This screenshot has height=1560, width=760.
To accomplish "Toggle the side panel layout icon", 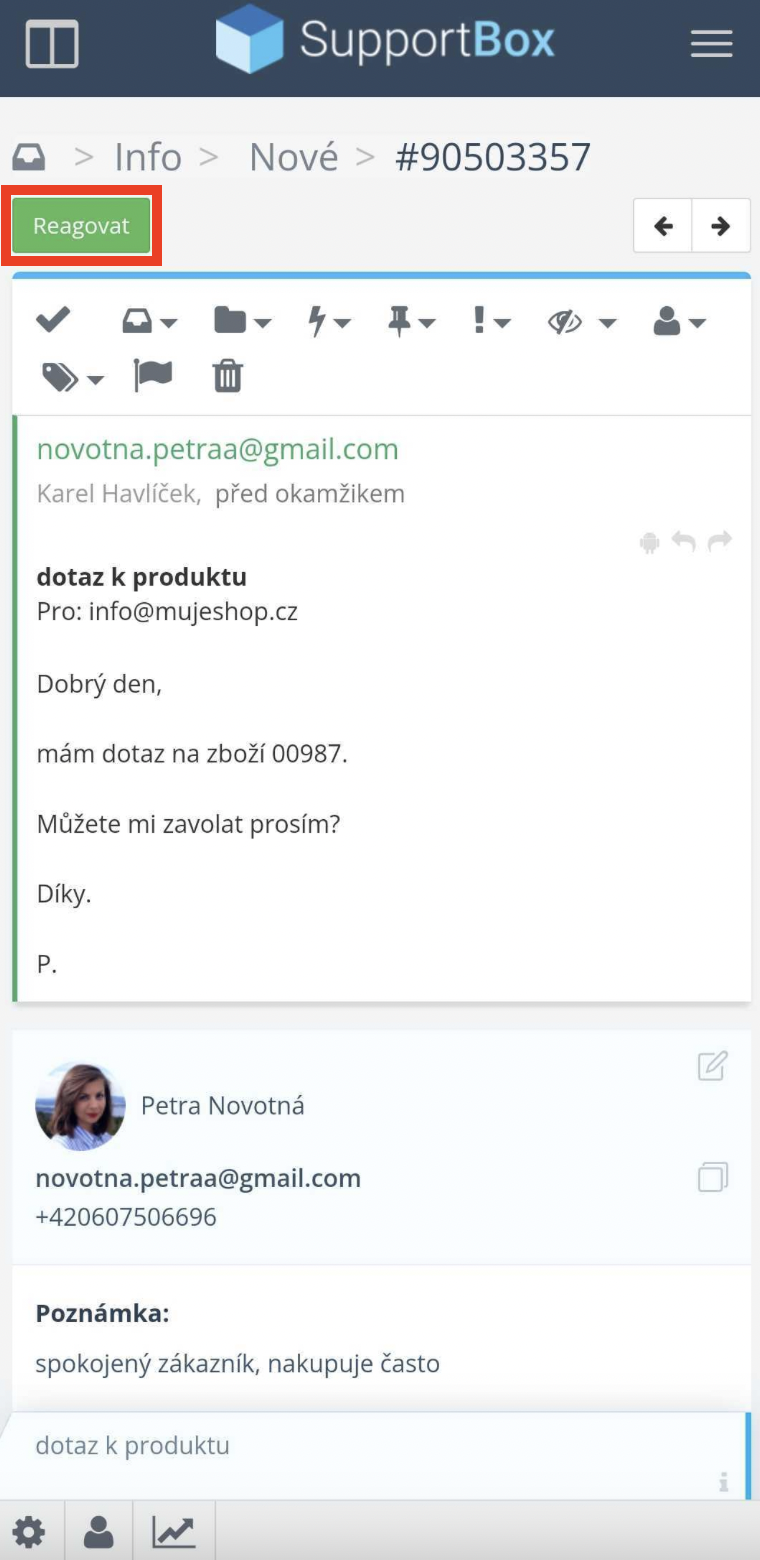I will pos(52,44).
